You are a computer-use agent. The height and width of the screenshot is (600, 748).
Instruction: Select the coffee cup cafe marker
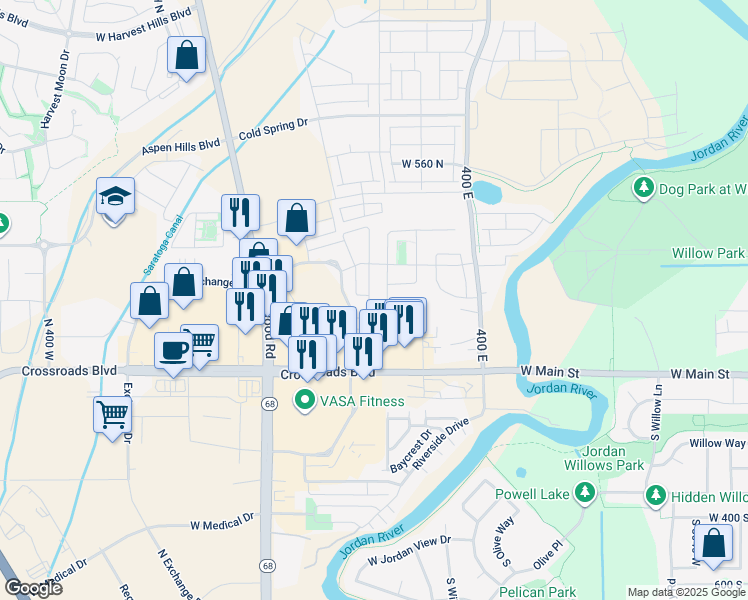click(x=174, y=351)
